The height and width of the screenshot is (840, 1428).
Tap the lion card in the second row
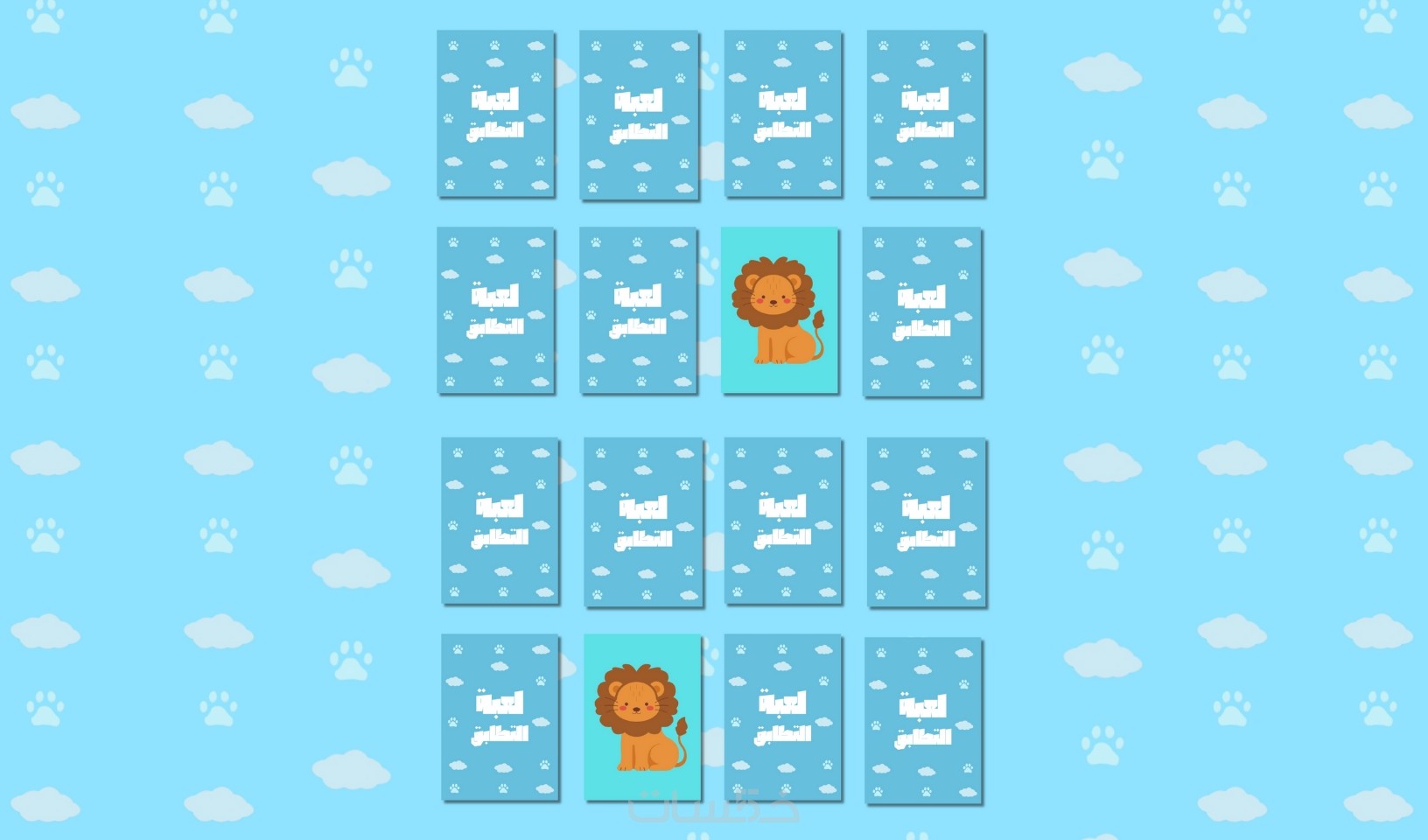780,310
